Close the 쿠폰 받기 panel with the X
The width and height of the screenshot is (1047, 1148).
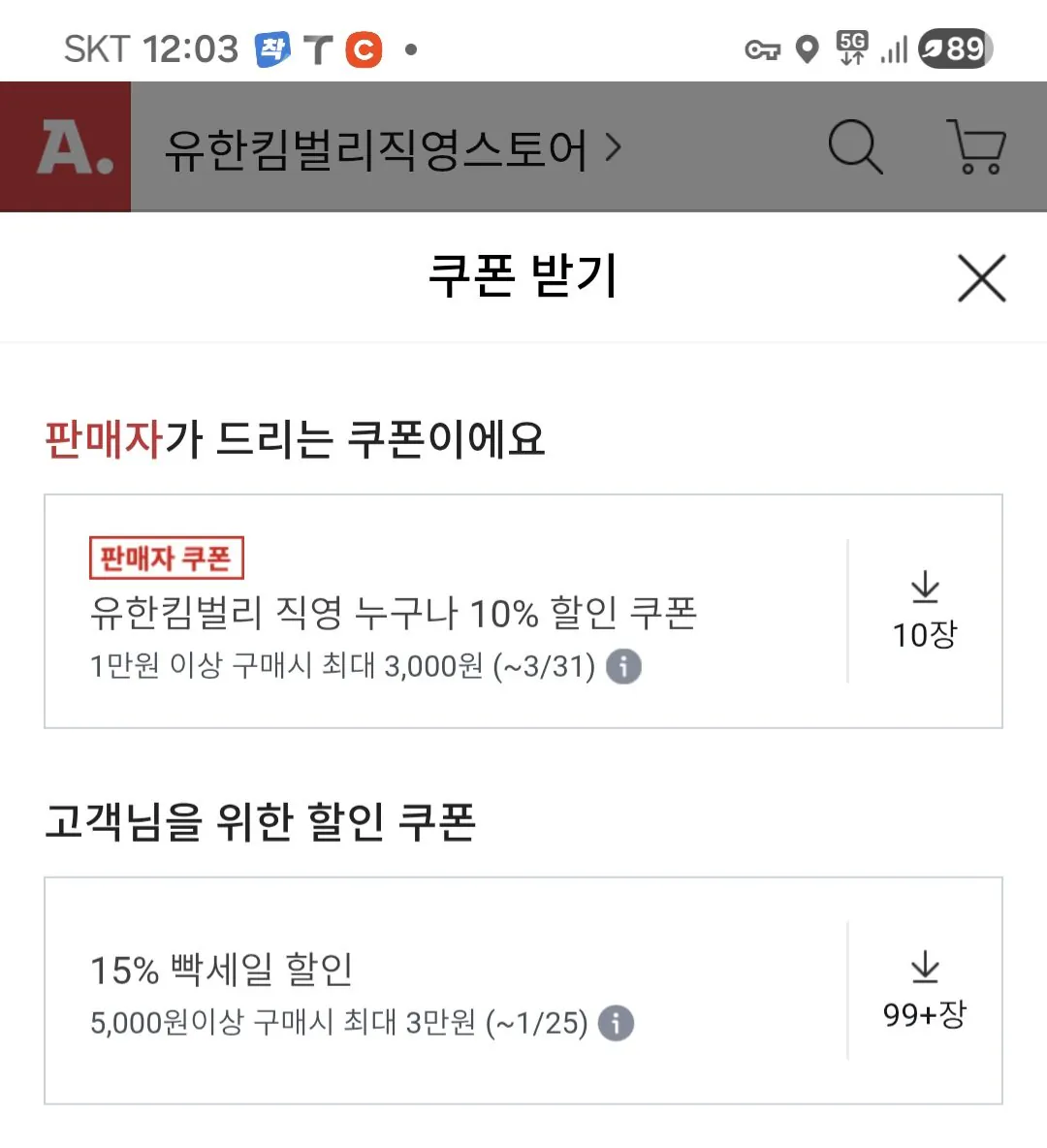981,278
